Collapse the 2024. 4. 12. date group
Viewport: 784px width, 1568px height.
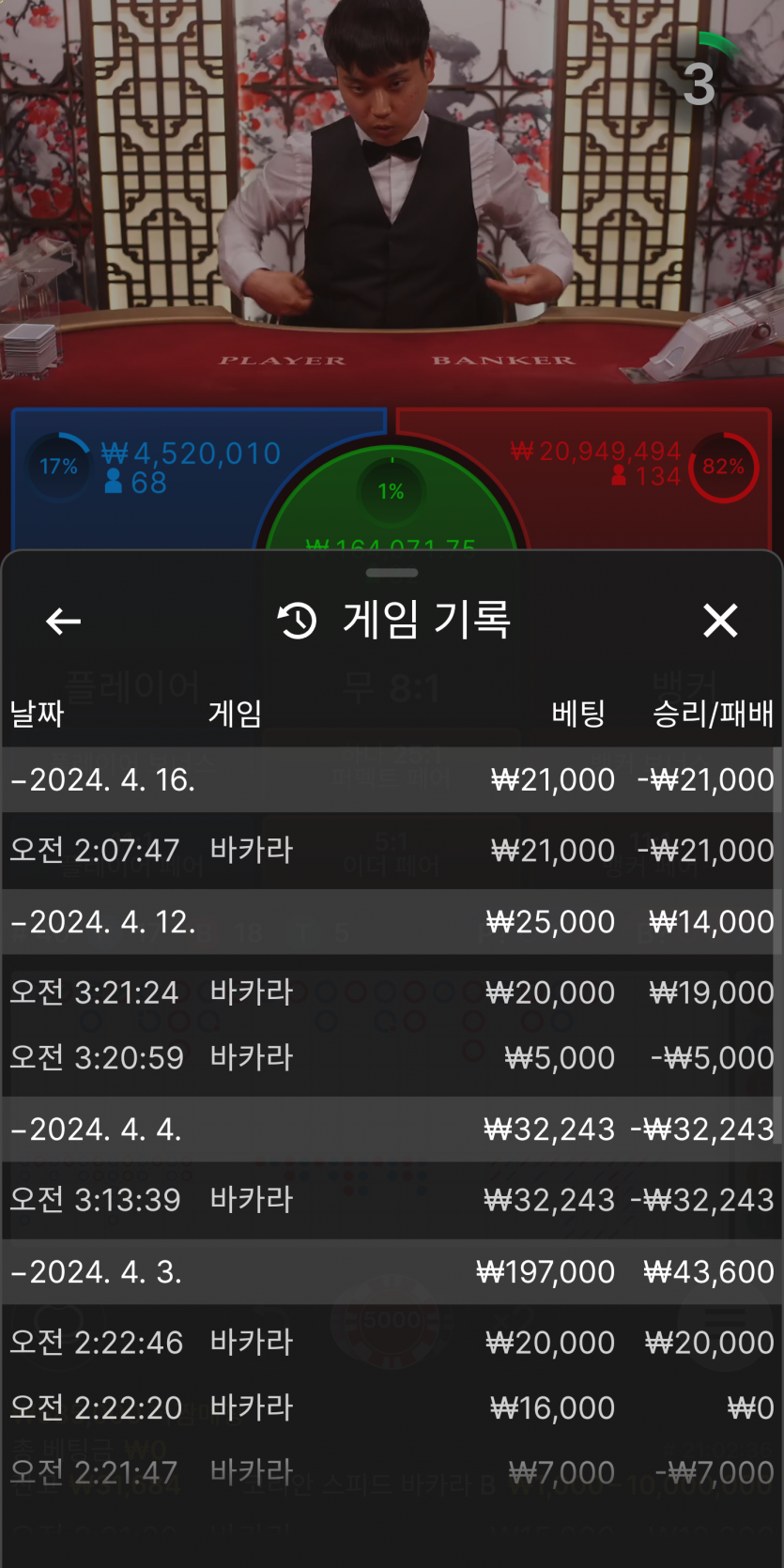pyautogui.click(x=102, y=922)
